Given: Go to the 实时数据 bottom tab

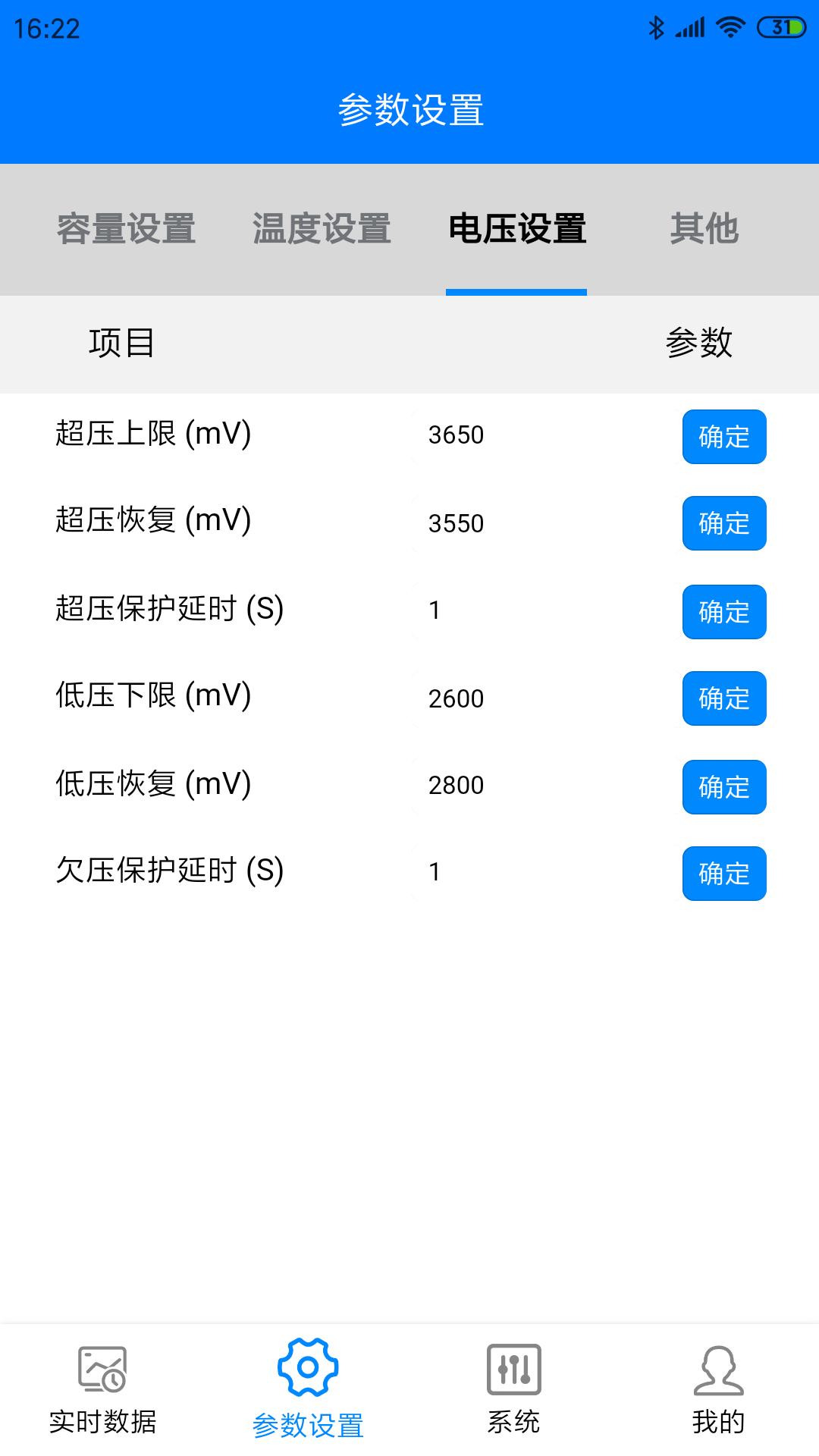Looking at the screenshot, I should click(x=102, y=1391).
